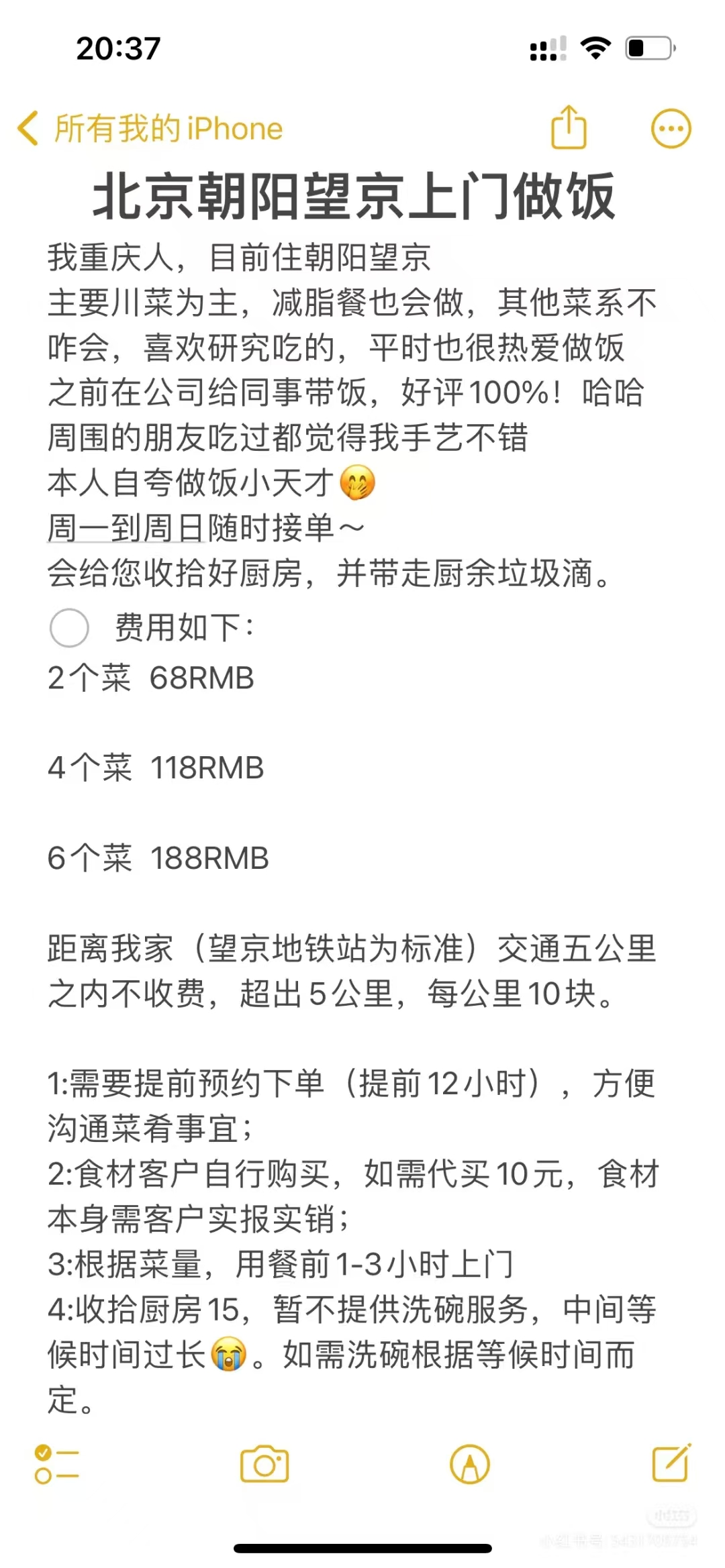Go back to 所有我的 iPhone folder

point(149,128)
